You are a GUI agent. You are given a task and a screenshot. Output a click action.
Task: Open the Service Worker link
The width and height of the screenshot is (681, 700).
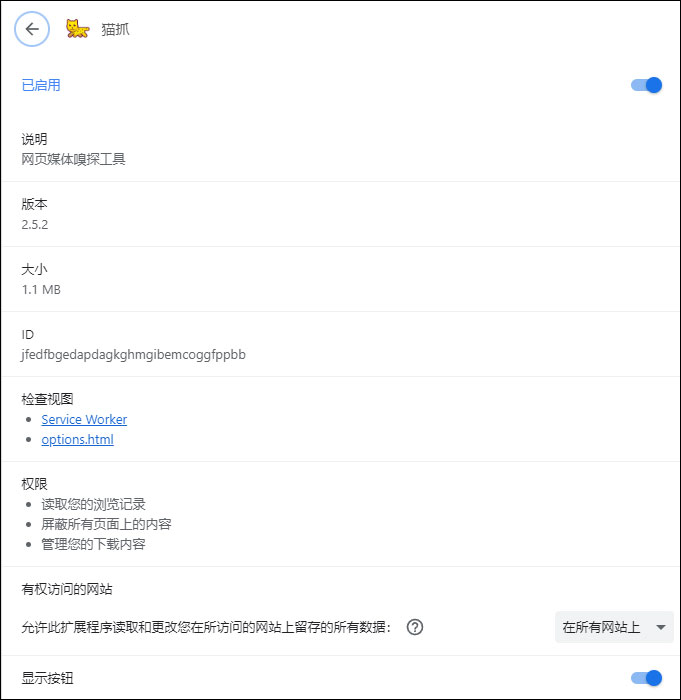coord(84,420)
